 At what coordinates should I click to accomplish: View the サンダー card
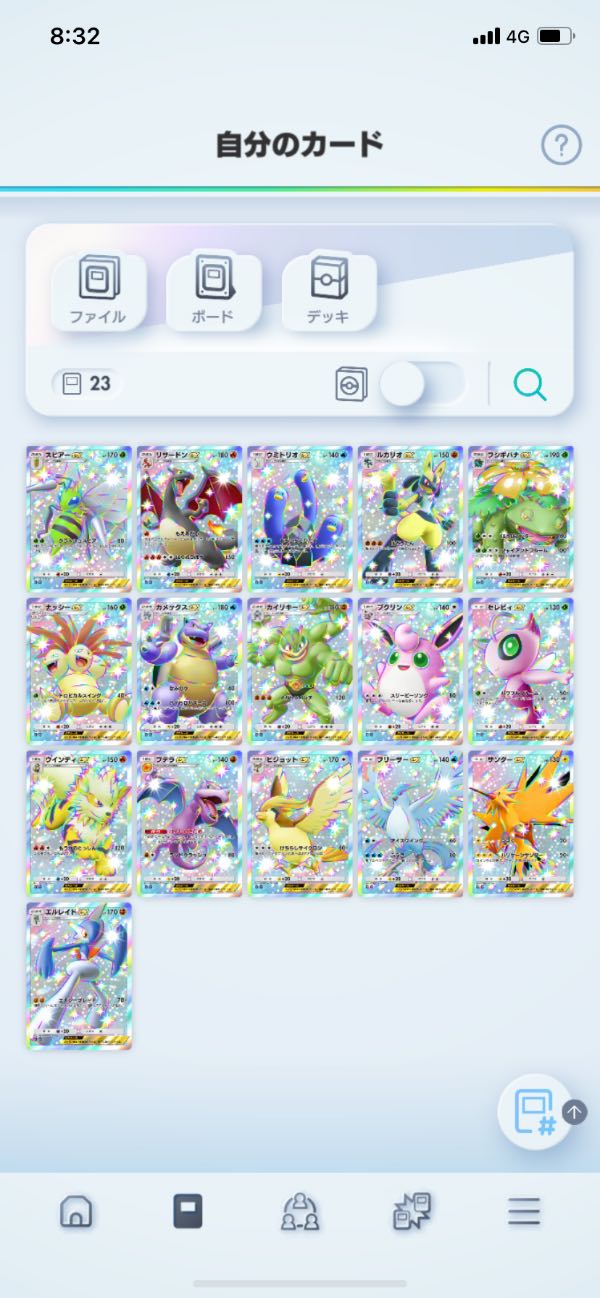pyautogui.click(x=521, y=823)
